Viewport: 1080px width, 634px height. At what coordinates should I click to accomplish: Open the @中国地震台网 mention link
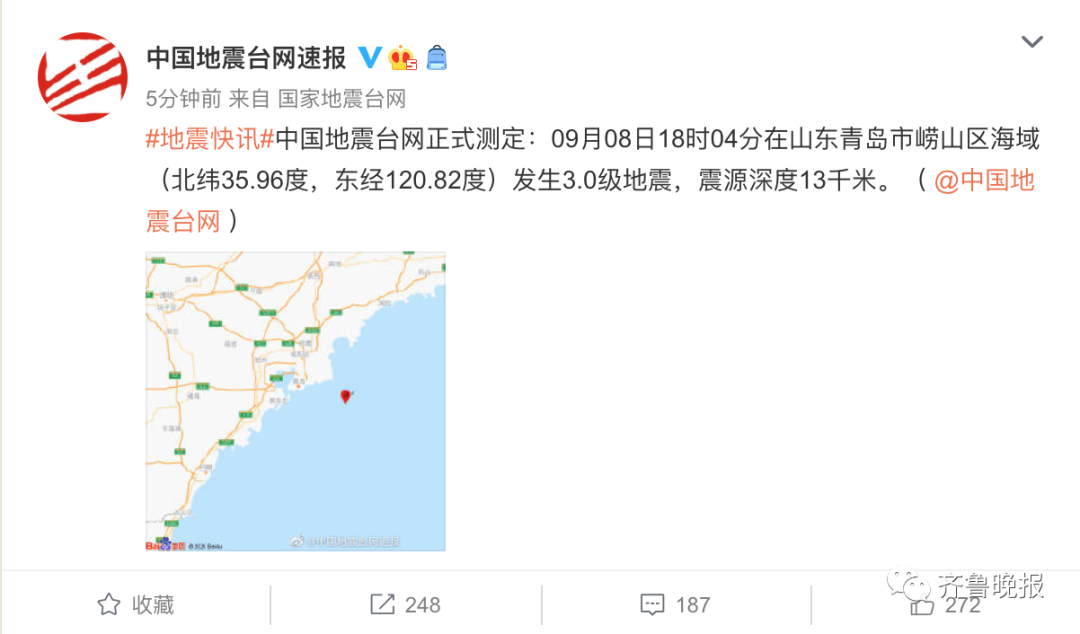tap(983, 181)
